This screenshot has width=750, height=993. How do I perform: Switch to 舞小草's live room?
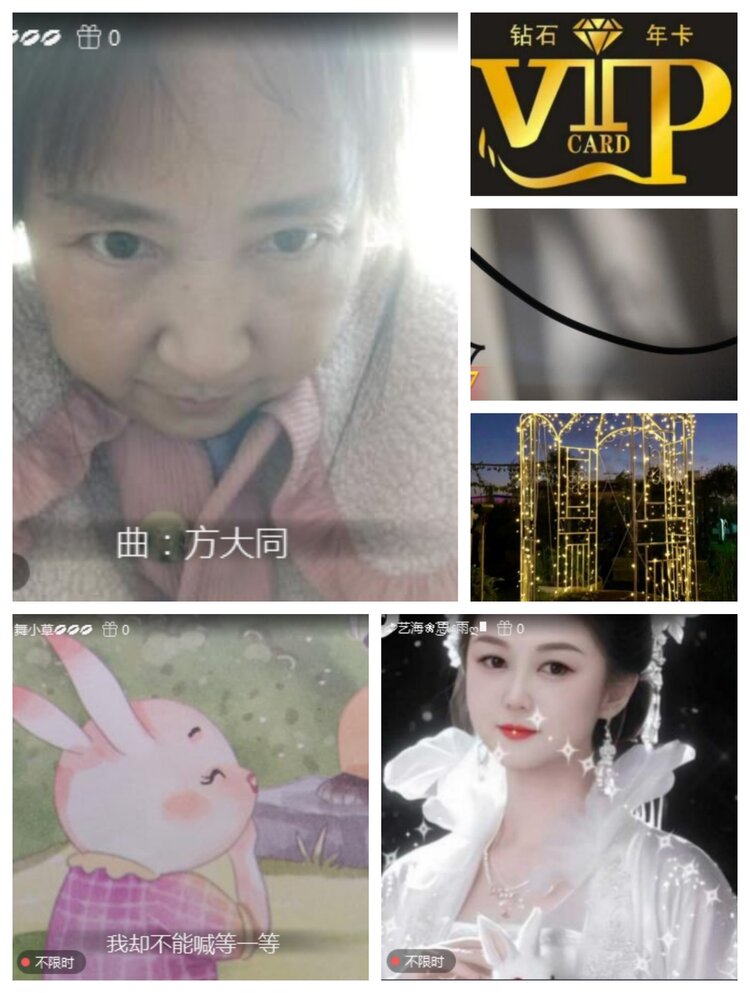coord(185,790)
